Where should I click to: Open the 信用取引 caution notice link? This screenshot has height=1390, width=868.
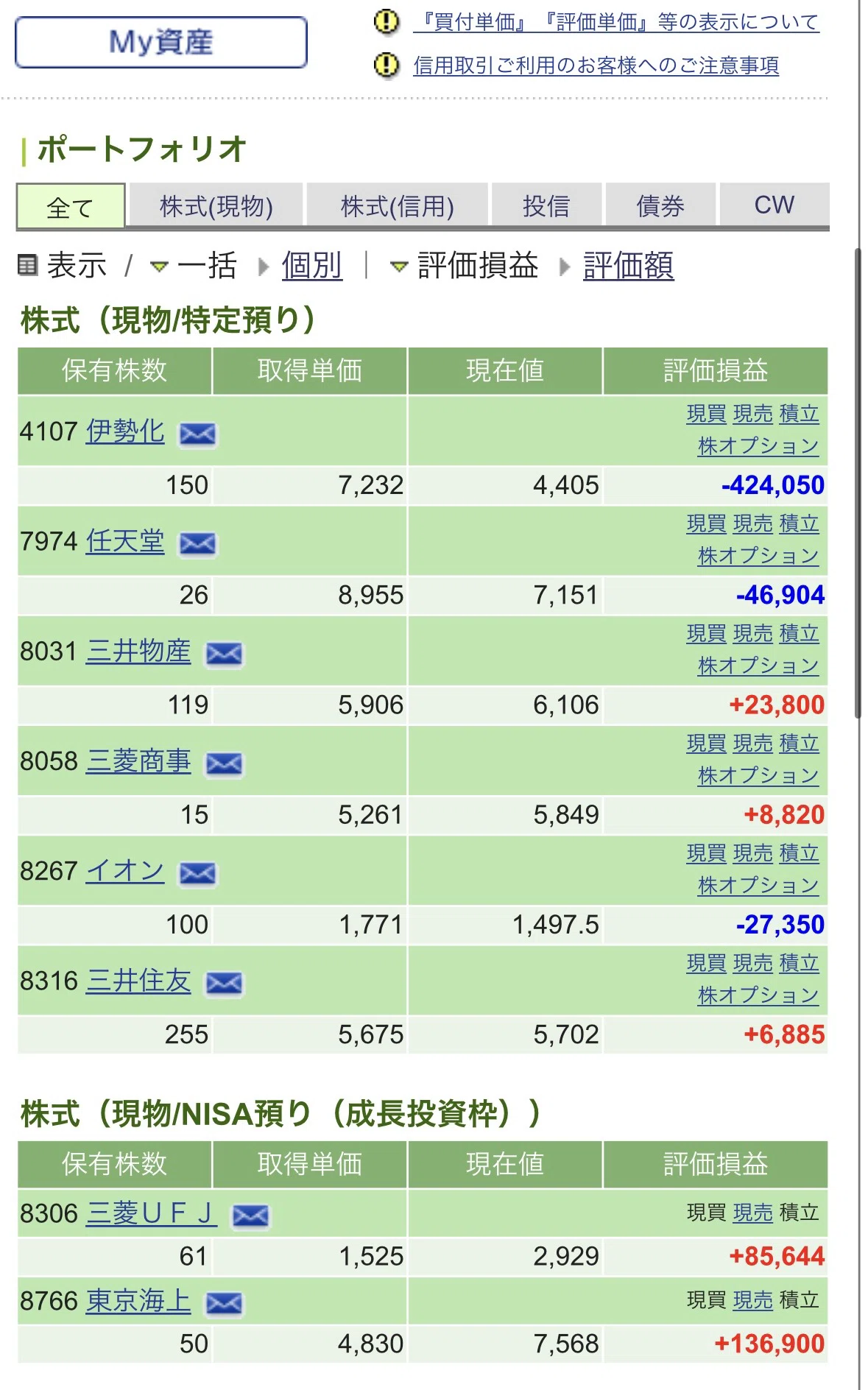[596, 66]
